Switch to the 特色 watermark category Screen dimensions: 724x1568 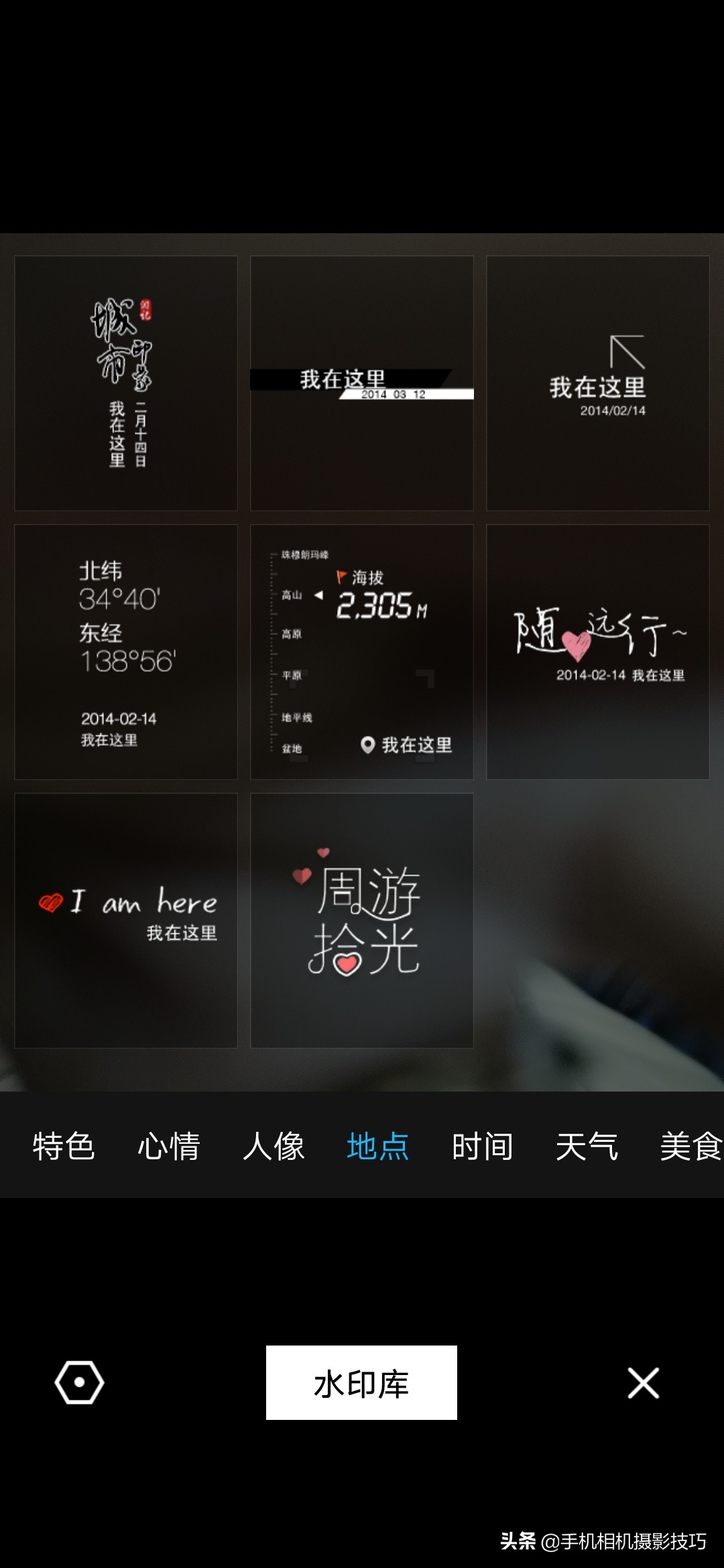click(63, 1146)
